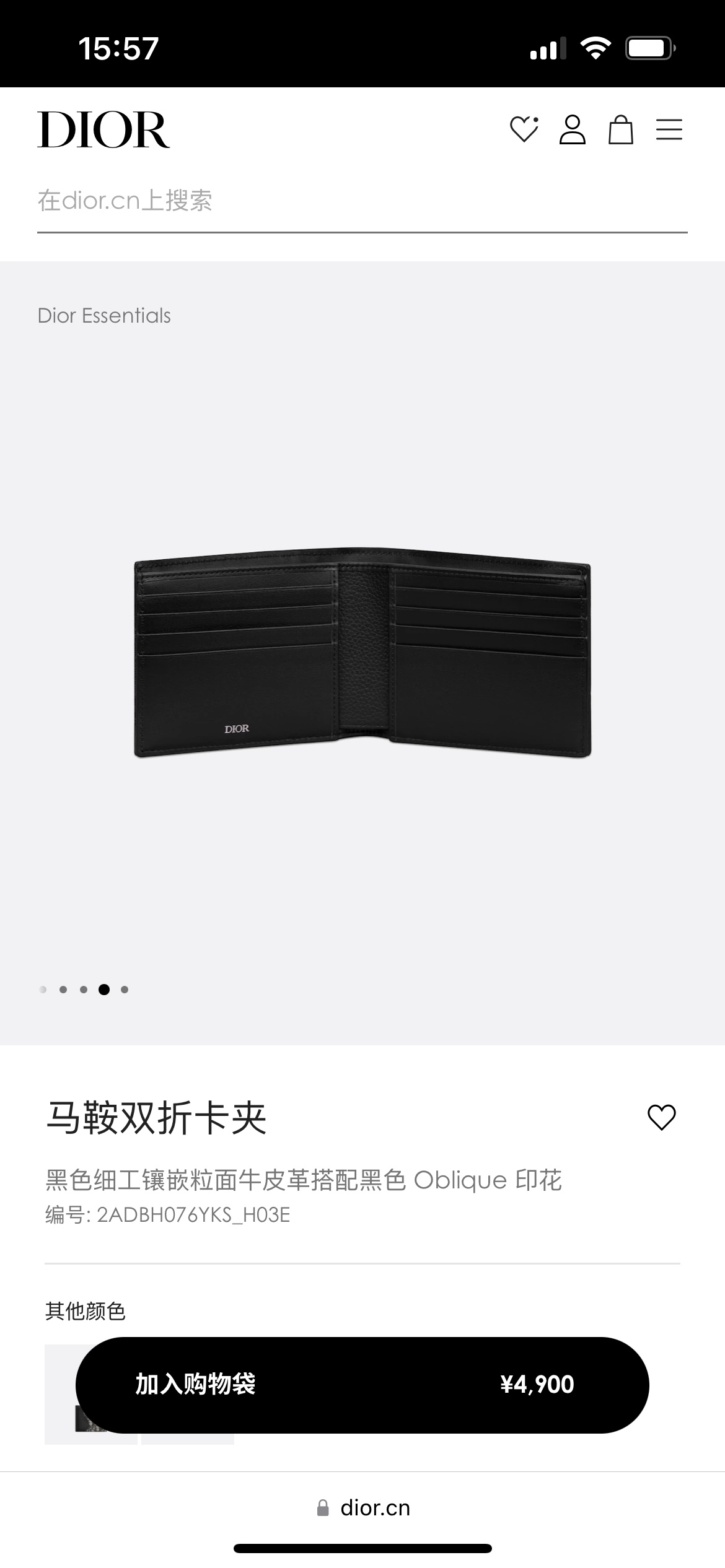View the open wallet product image
This screenshot has width=725, height=1568.
[362, 653]
